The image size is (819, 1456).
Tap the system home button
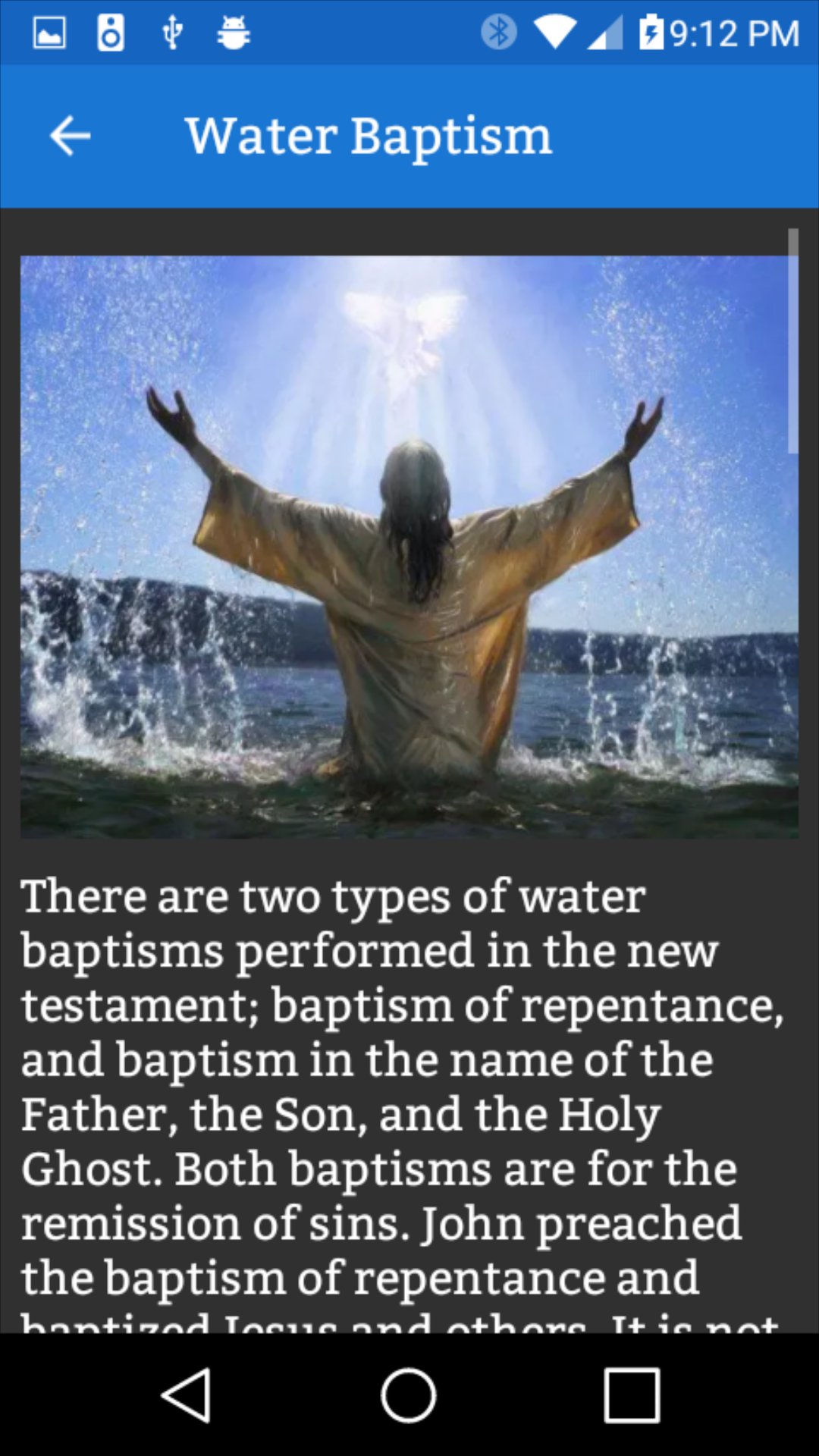click(409, 1395)
